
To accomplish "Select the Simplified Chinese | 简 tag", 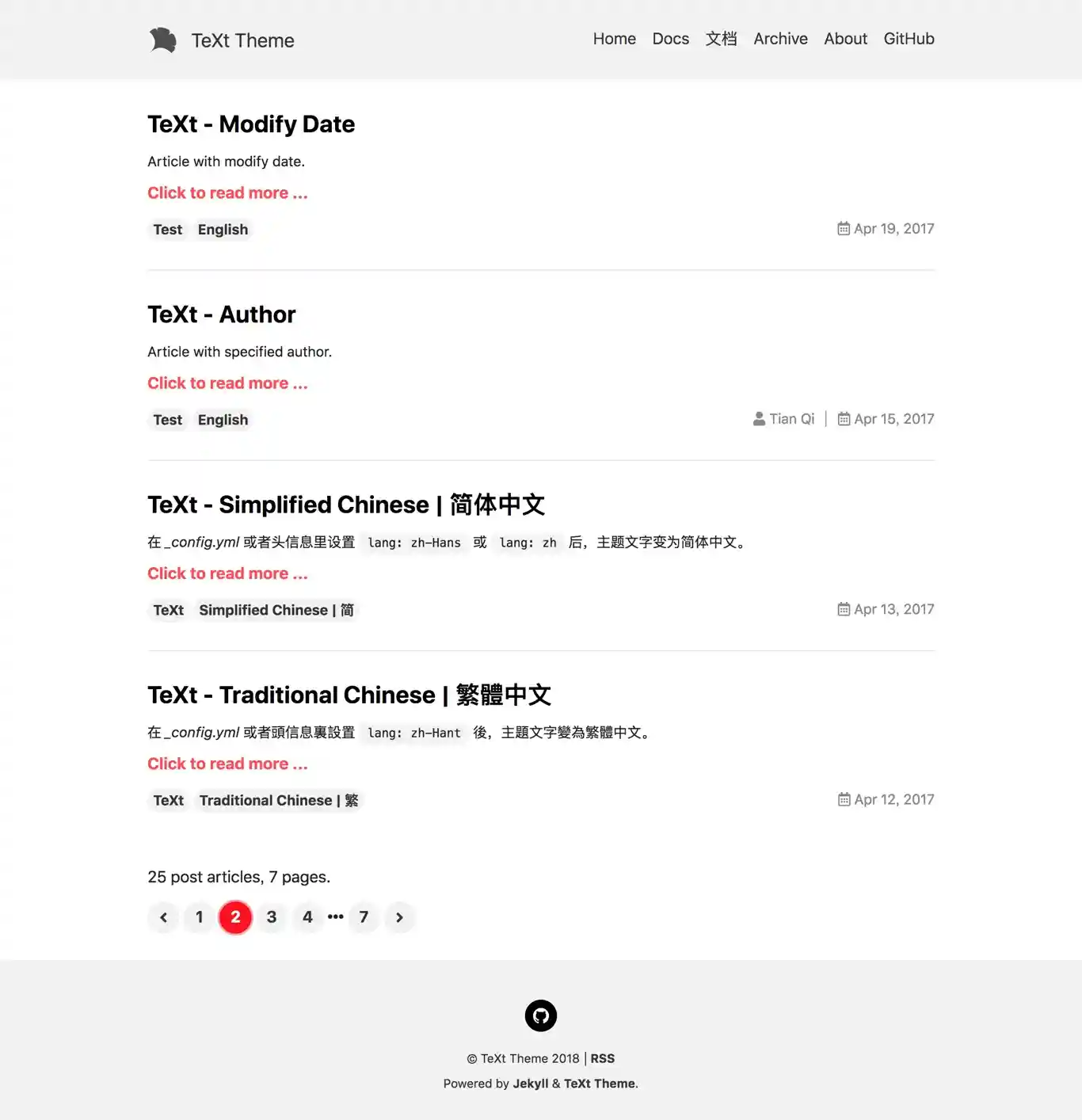I will pyautogui.click(x=276, y=610).
